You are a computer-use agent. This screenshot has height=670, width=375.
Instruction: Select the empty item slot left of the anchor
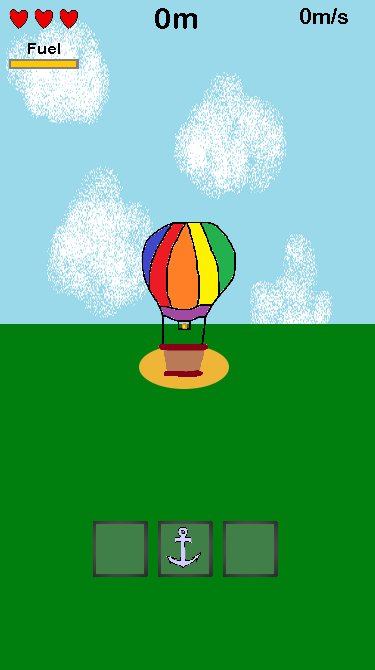(120, 549)
